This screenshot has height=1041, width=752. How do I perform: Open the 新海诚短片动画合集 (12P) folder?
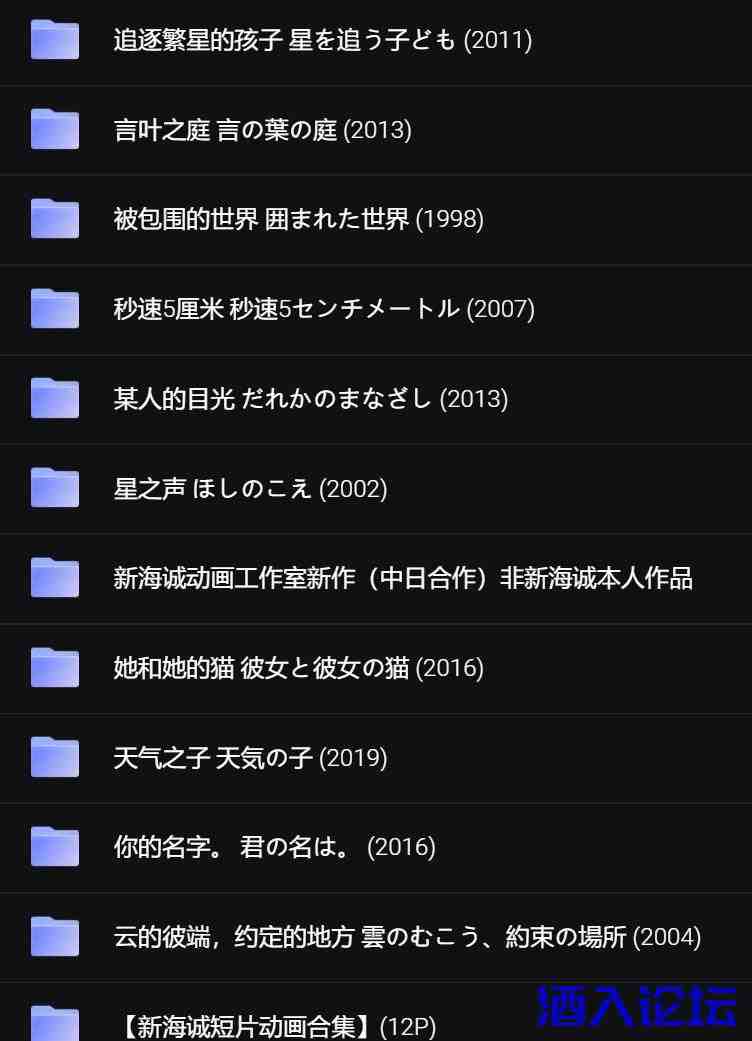[x=276, y=1025]
